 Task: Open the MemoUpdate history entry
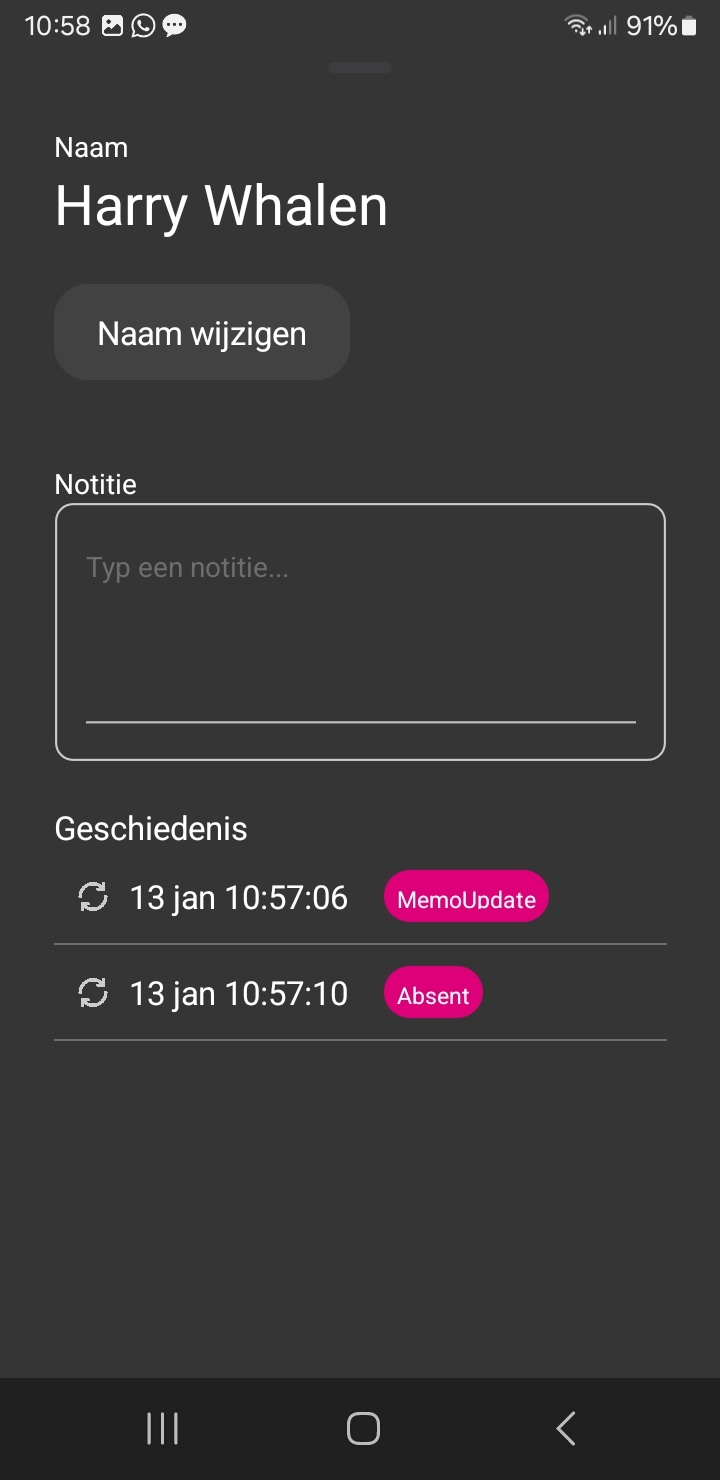point(360,898)
